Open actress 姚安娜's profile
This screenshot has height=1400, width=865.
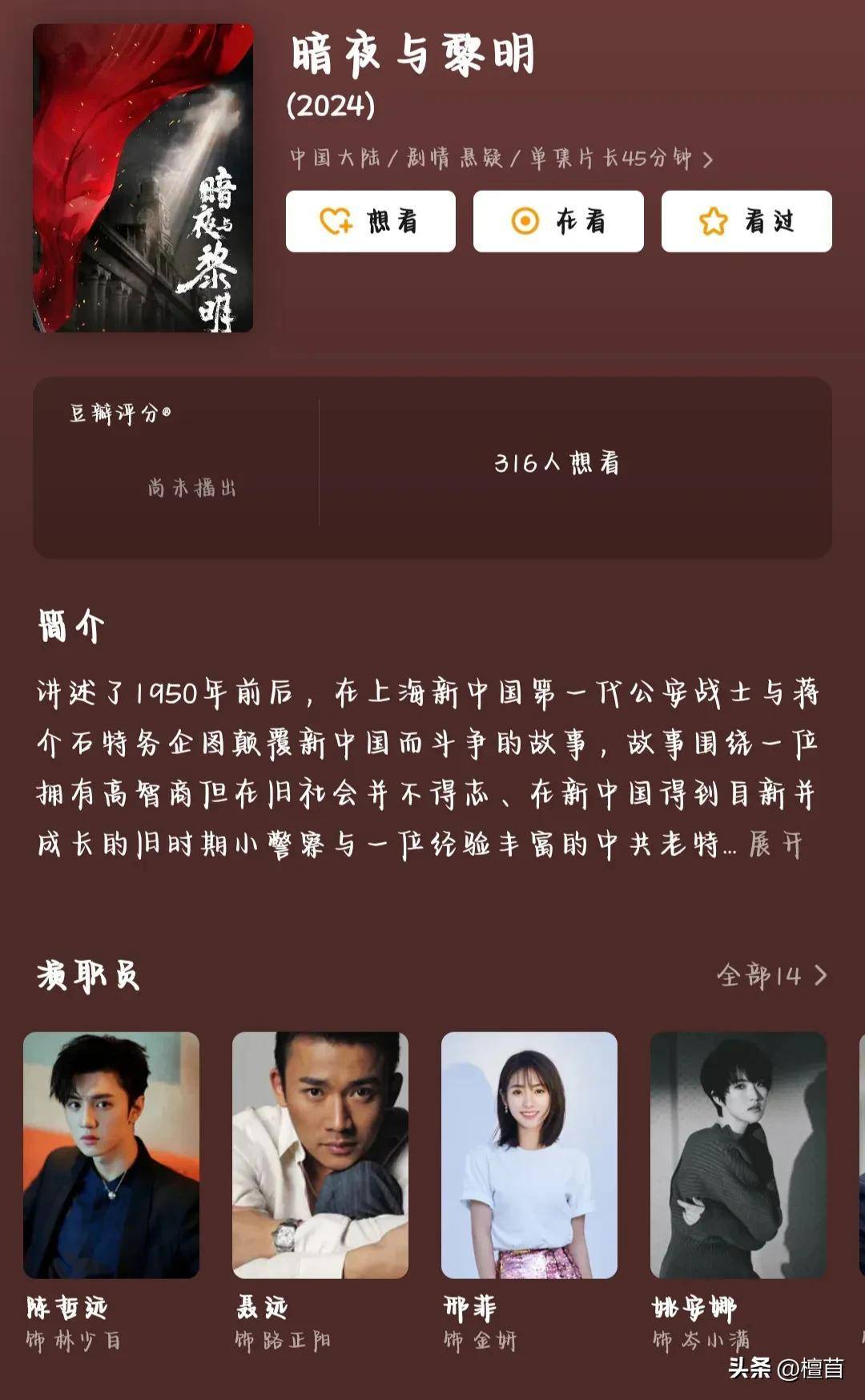point(738,1155)
